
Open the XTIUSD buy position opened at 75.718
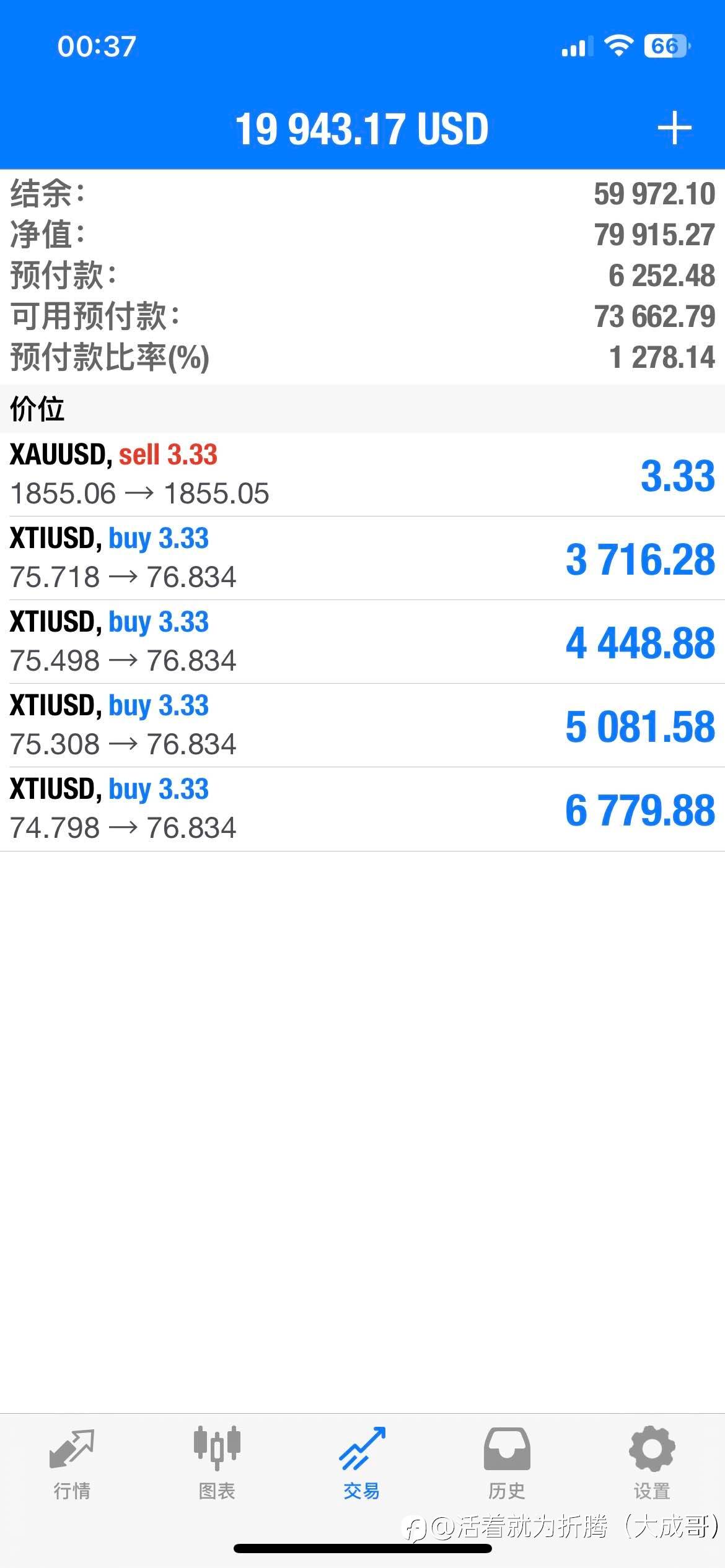(362, 558)
